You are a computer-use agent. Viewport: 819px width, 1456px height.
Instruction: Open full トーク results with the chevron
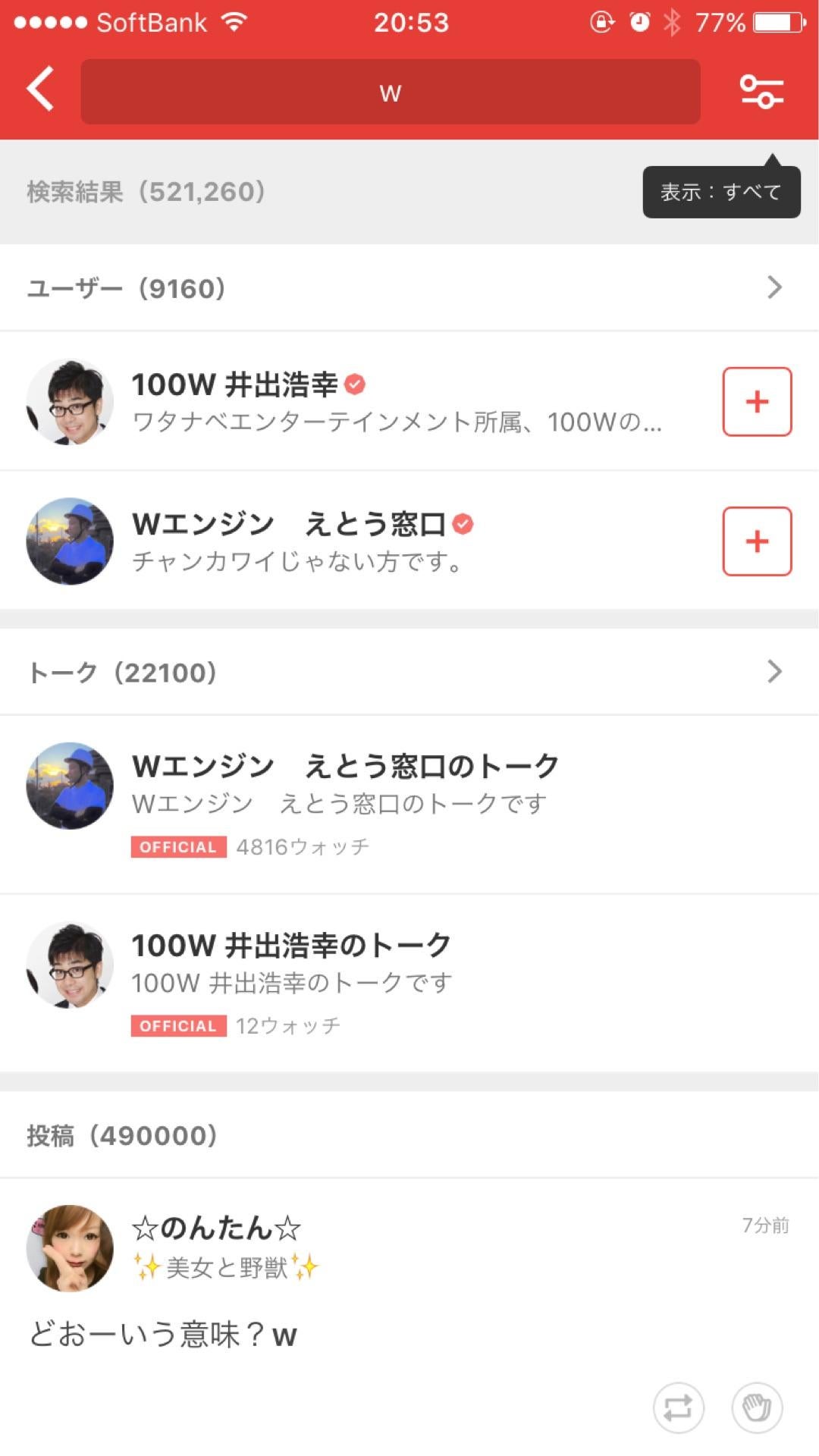coord(774,671)
